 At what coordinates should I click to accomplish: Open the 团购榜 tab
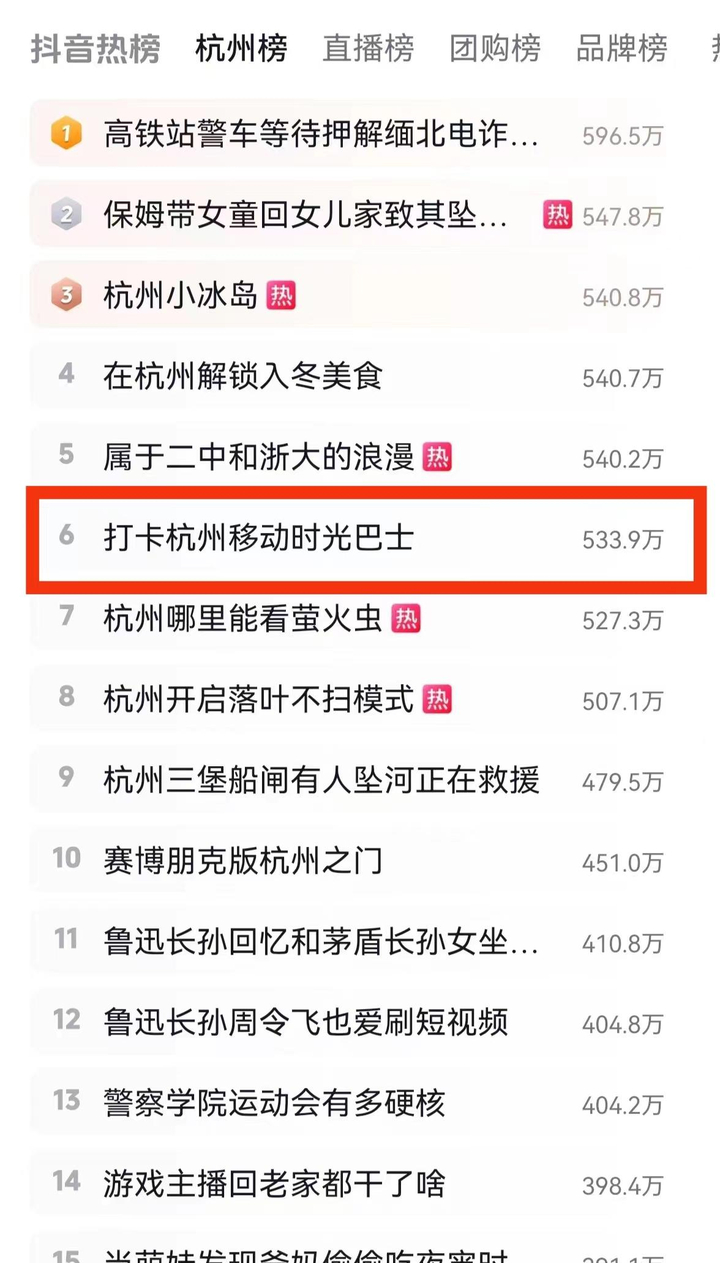pyautogui.click(x=494, y=48)
